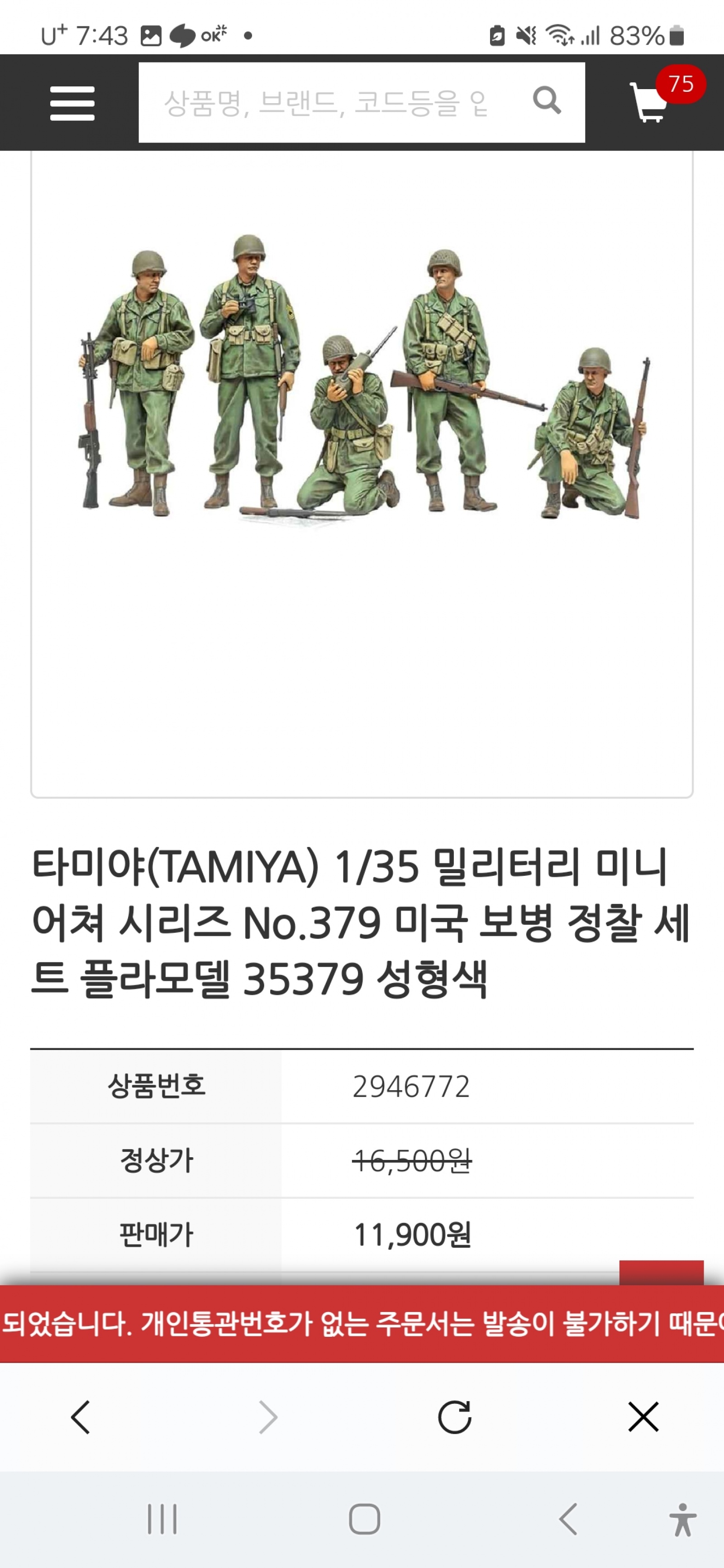This screenshot has width=724, height=1568.
Task: Open the Tamiya infantry figure product image
Action: pos(362,377)
